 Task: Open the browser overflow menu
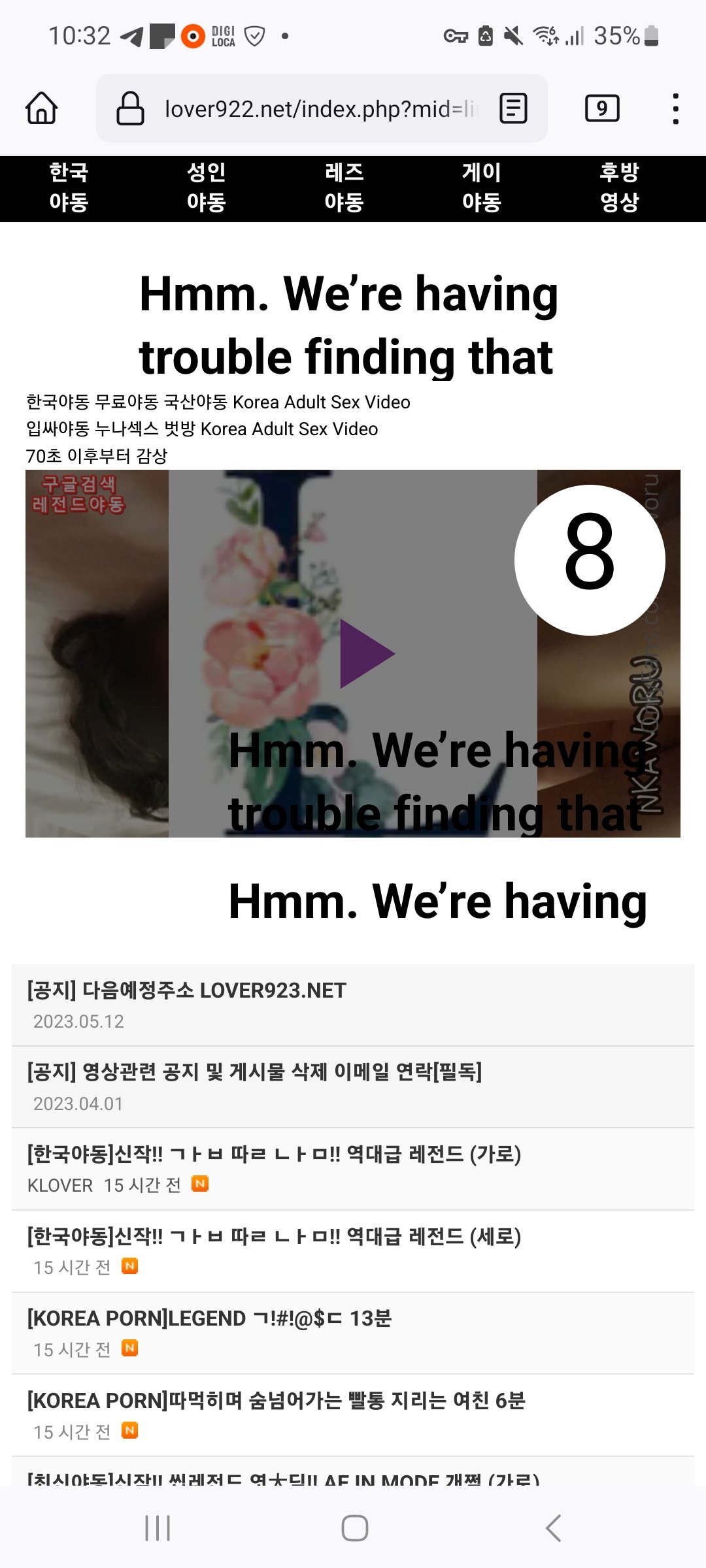(x=675, y=108)
